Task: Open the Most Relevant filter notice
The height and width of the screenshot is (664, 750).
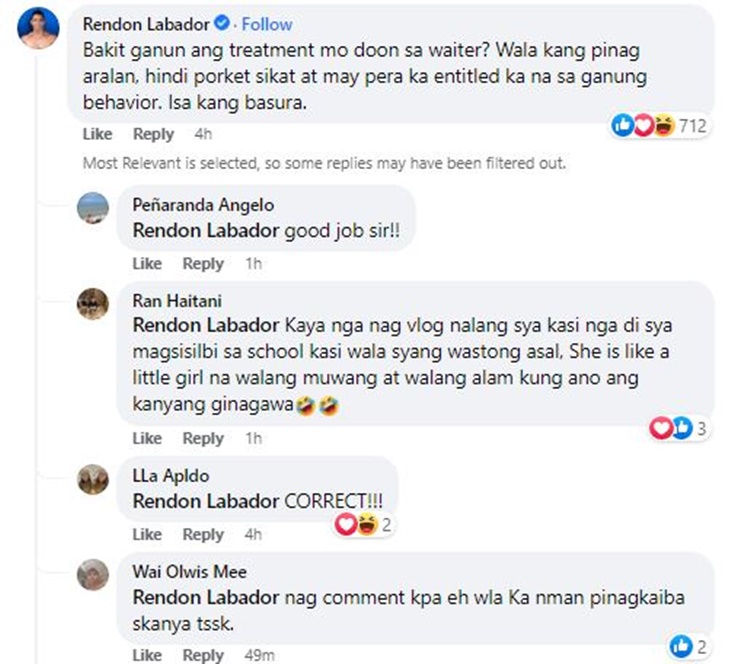Action: [324, 162]
